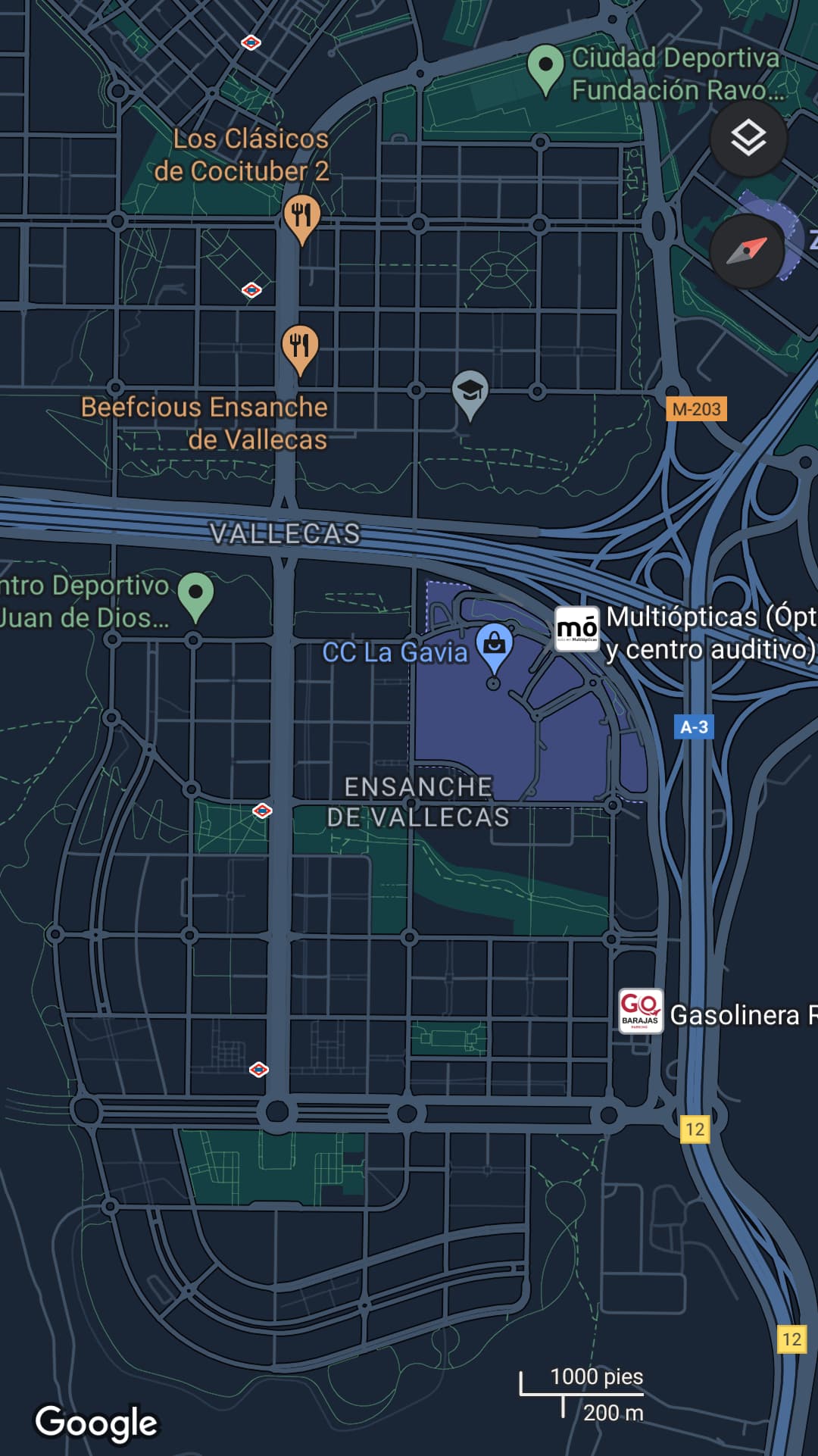Open the Multiópticas place marker

coord(576,630)
